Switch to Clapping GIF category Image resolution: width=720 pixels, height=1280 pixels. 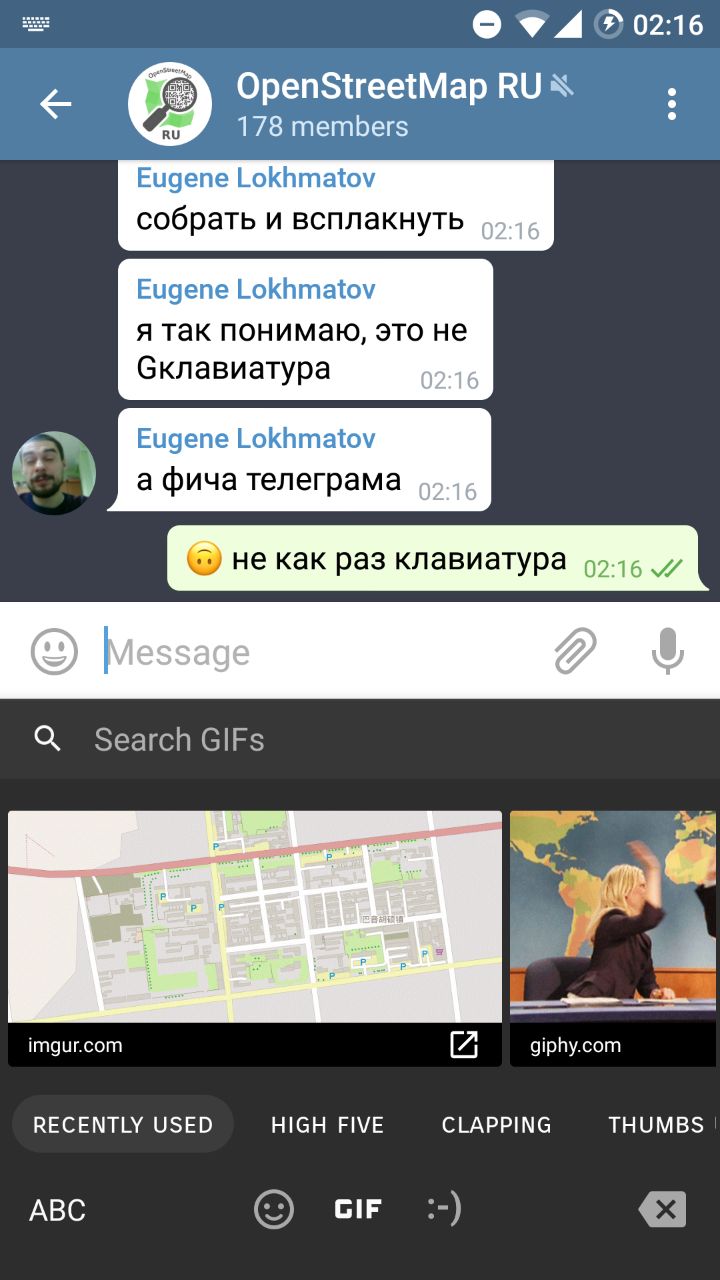click(496, 1125)
